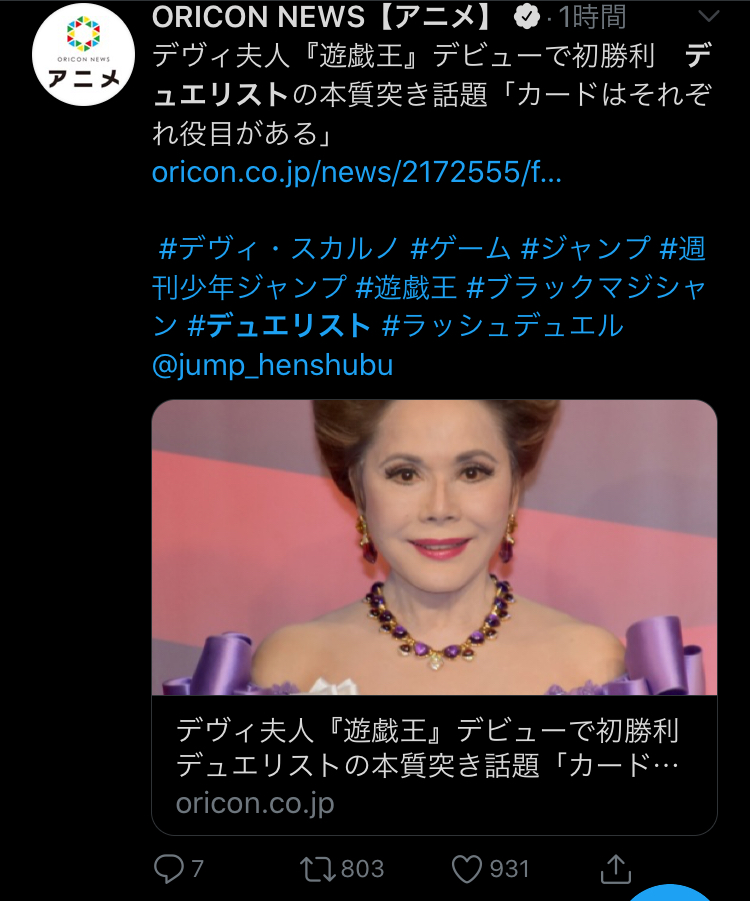750x901 pixels.
Task: Like the ORICON NEWS tweet
Action: coord(467,869)
